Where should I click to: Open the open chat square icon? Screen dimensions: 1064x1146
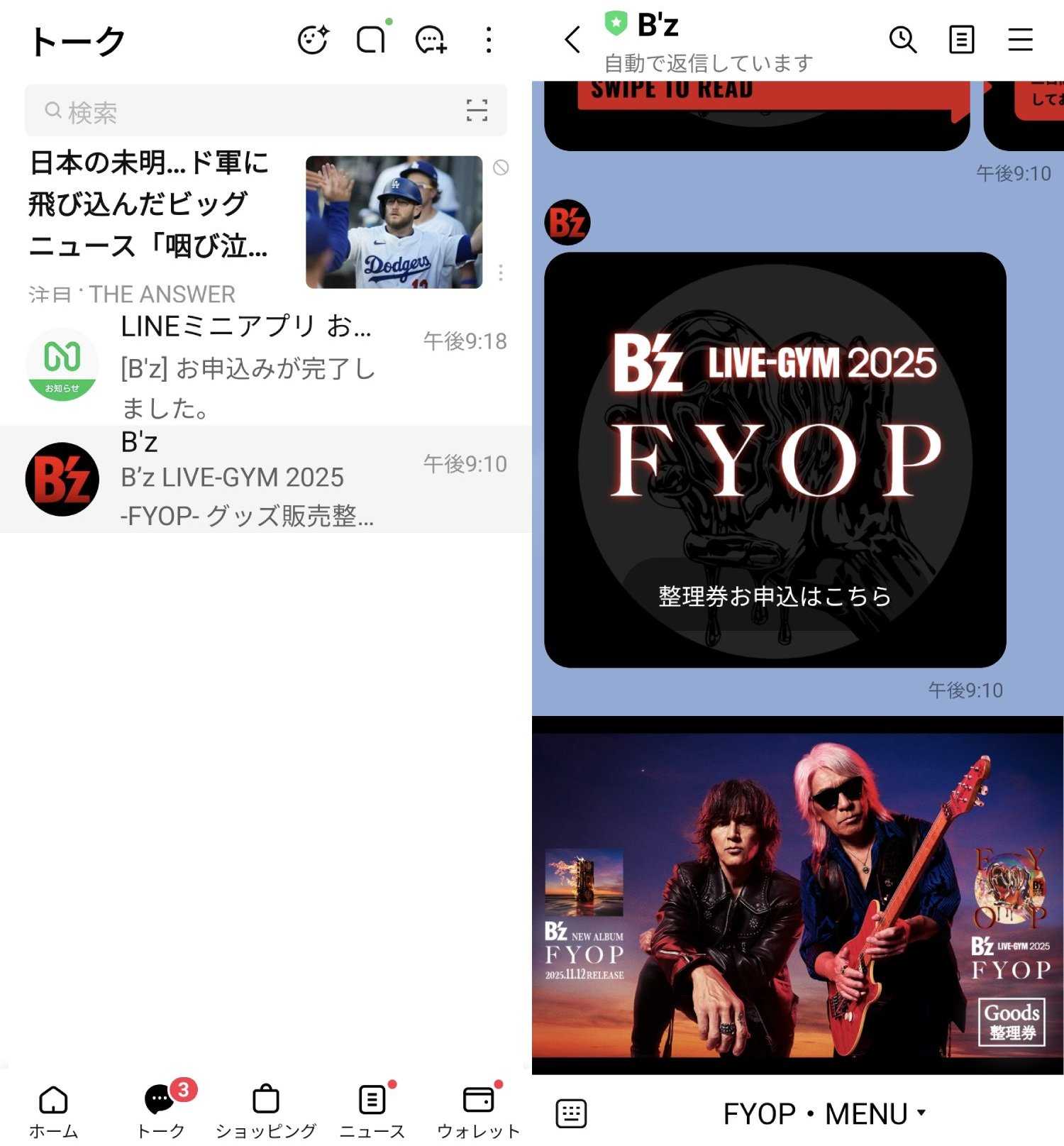(x=371, y=40)
